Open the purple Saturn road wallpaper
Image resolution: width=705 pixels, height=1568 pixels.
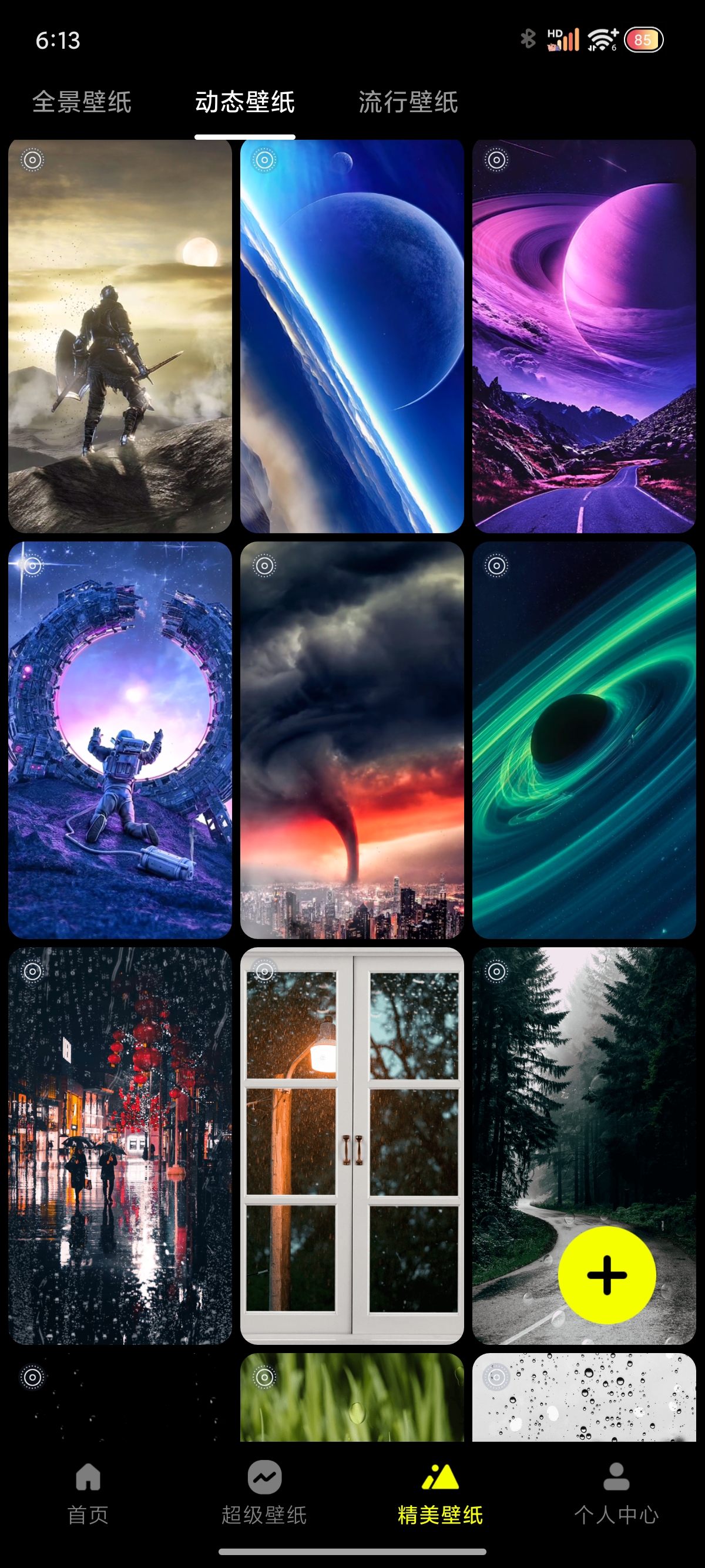(x=584, y=336)
